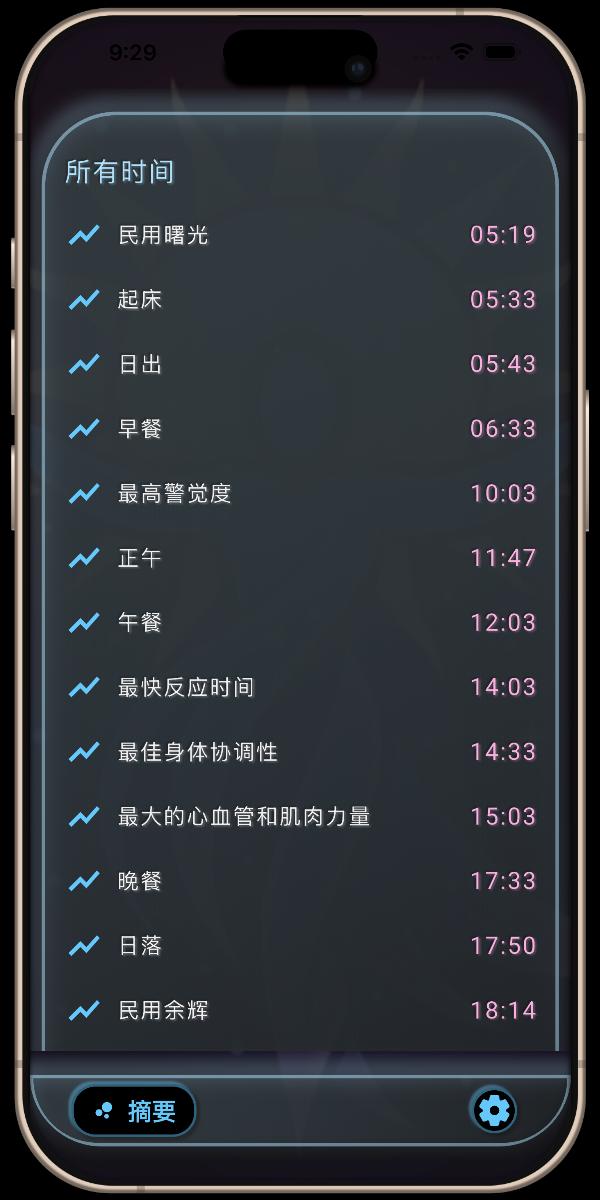
Task: Show the trend for 早餐
Action: 84,428
